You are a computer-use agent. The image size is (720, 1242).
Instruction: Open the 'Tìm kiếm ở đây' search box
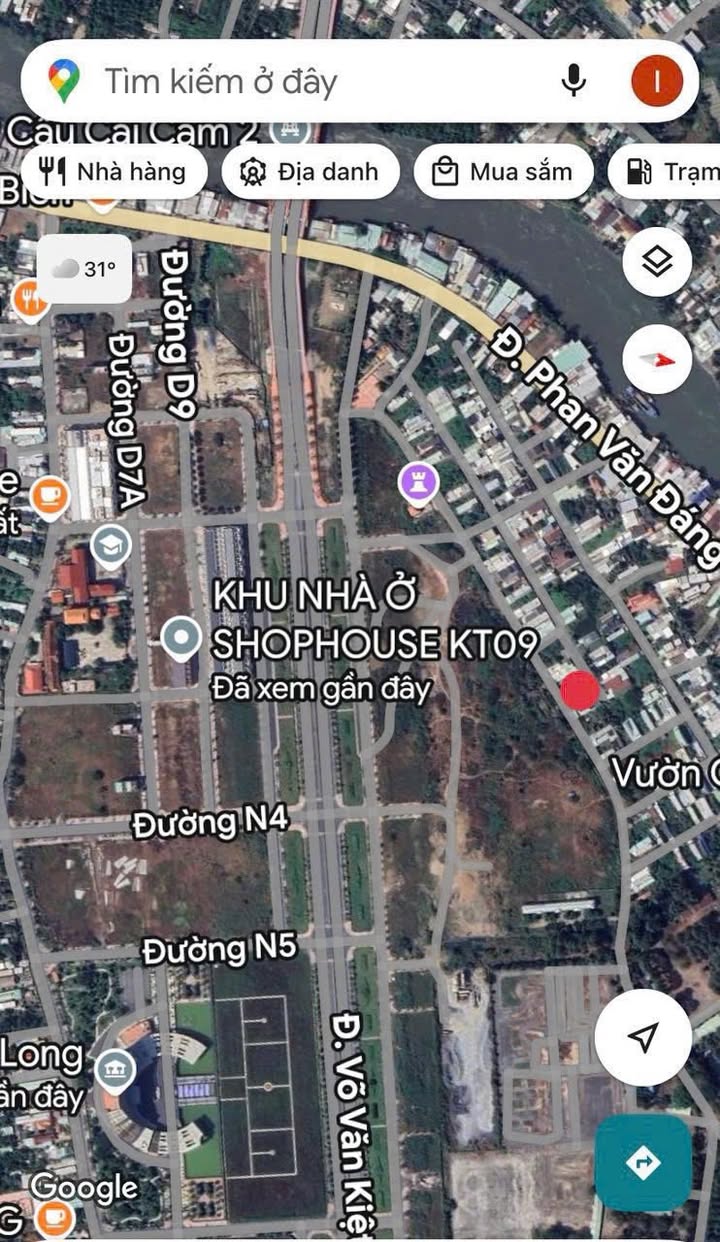[300, 82]
